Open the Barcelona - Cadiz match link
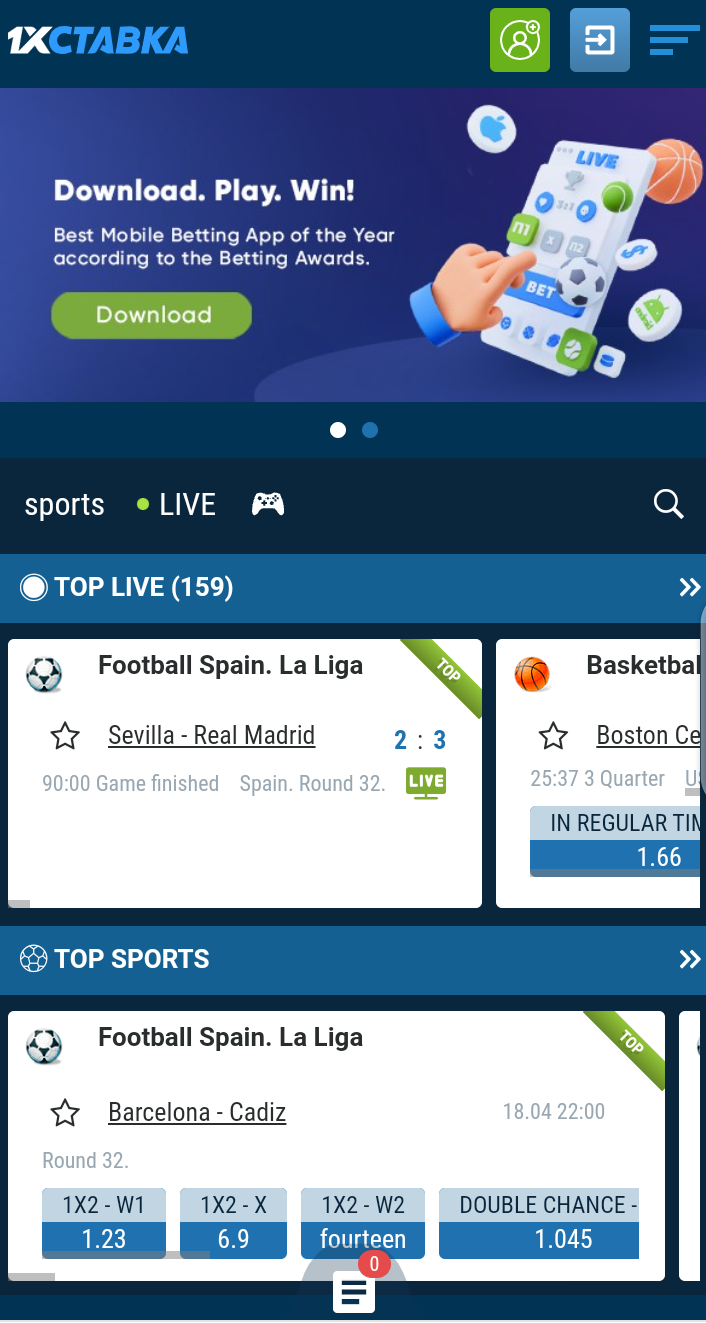The width and height of the screenshot is (706, 1323). point(197,1112)
